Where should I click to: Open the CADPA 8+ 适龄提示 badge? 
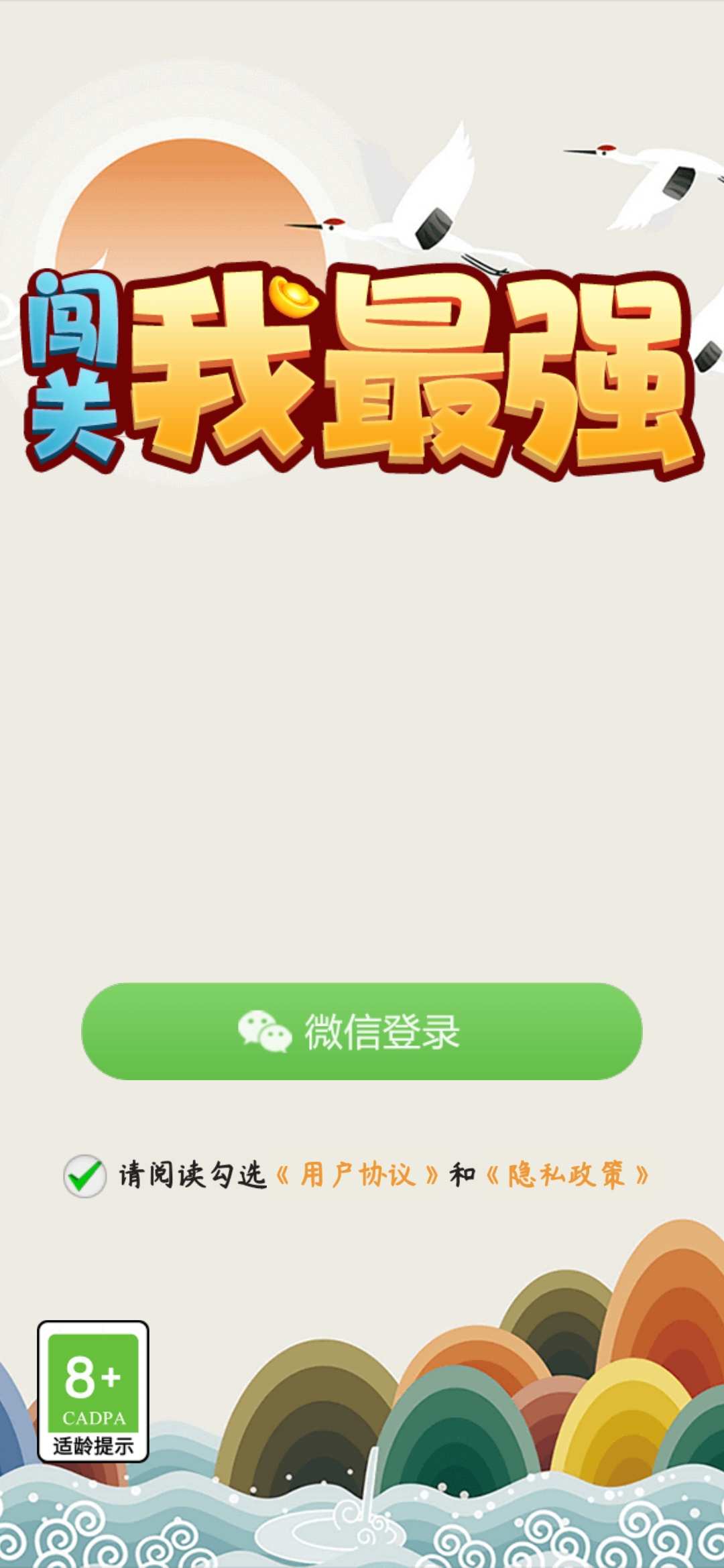(93, 1391)
